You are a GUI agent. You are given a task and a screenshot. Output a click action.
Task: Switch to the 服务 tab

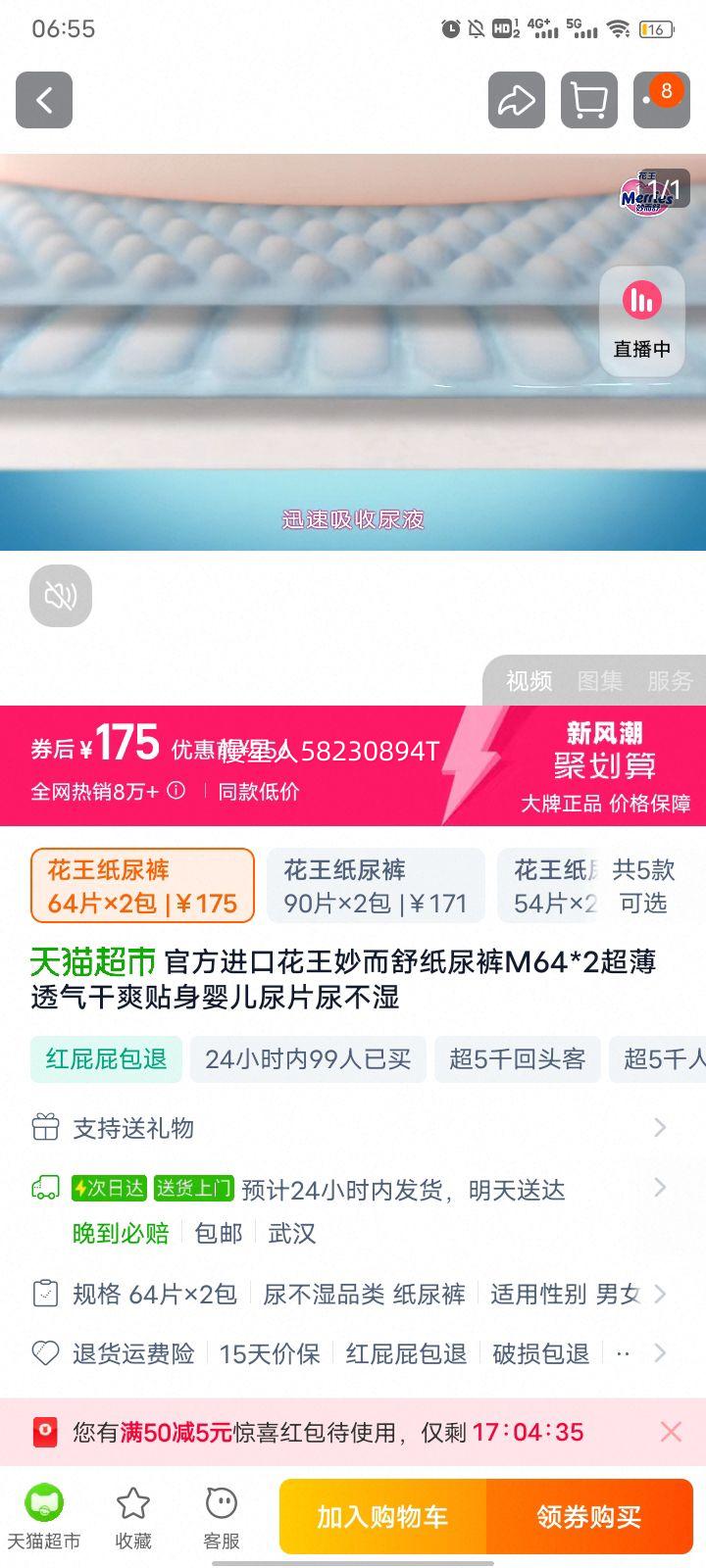tap(671, 681)
